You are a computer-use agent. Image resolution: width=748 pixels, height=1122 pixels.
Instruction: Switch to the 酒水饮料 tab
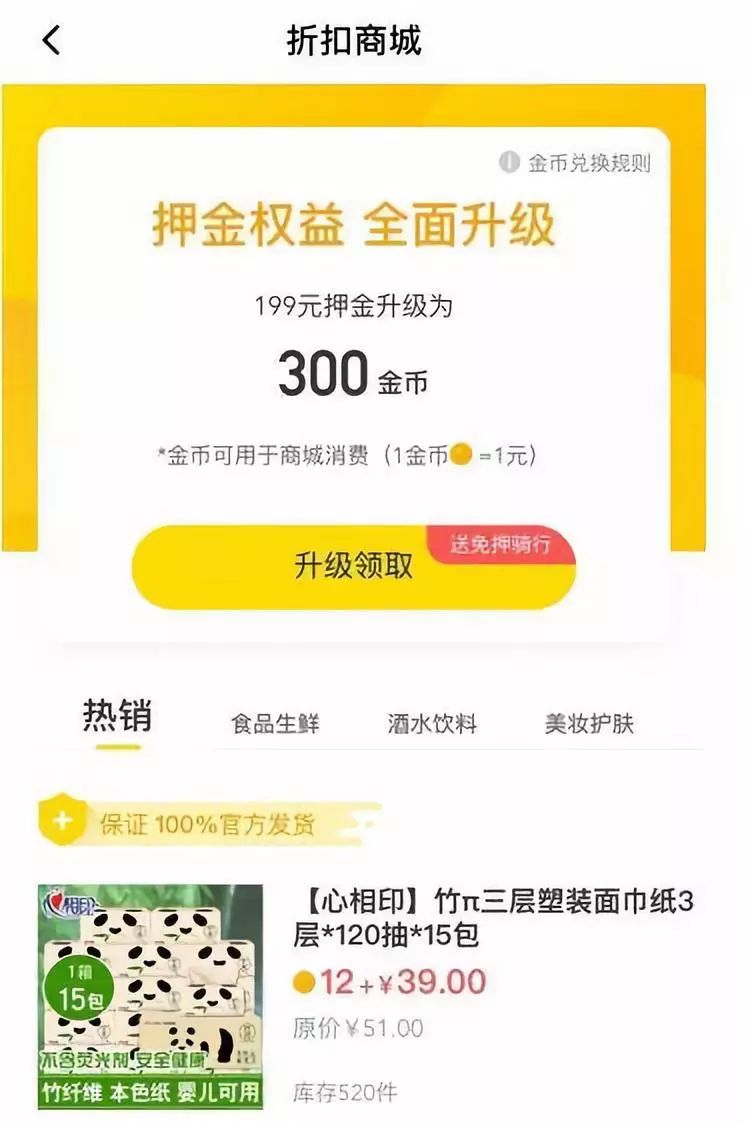coord(432,724)
